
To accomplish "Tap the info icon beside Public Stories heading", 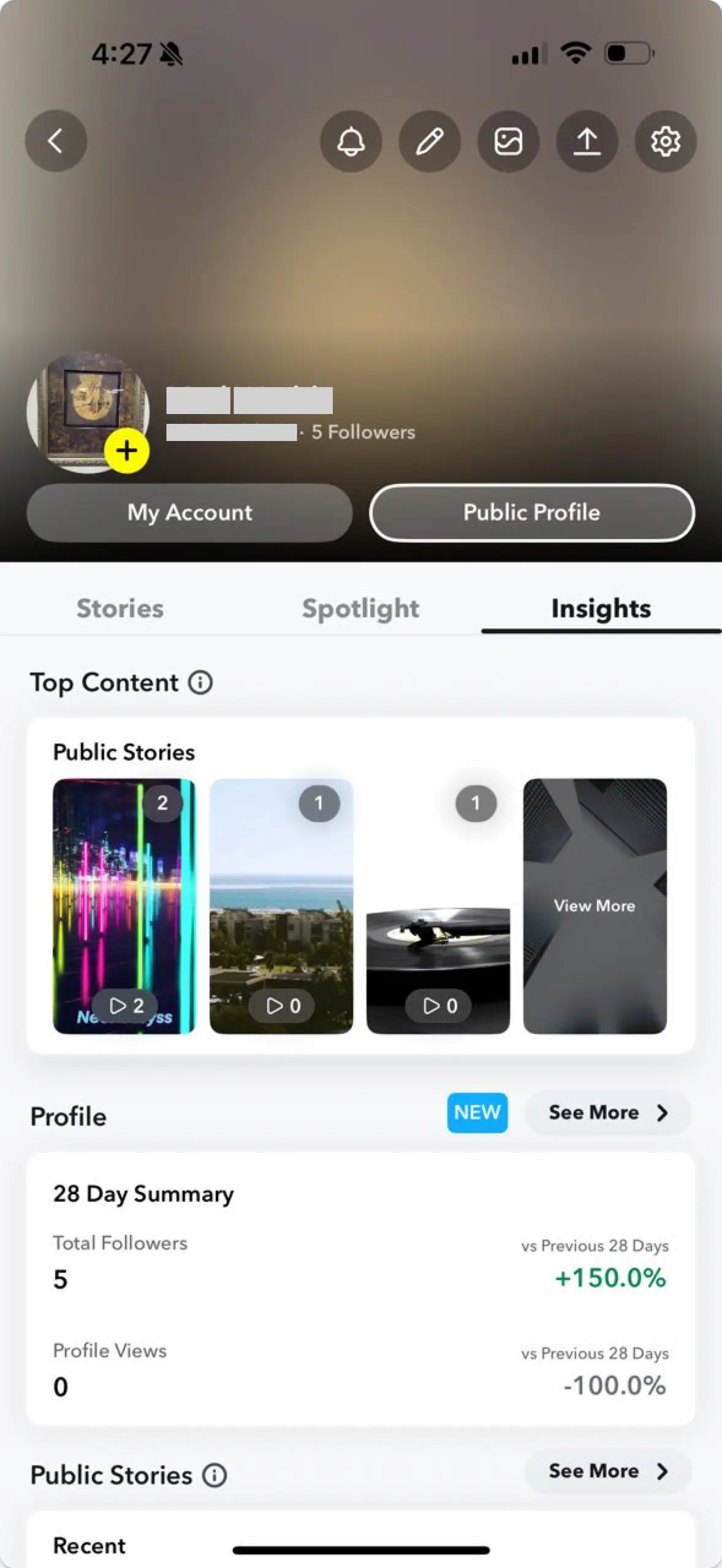I will pos(213,1475).
